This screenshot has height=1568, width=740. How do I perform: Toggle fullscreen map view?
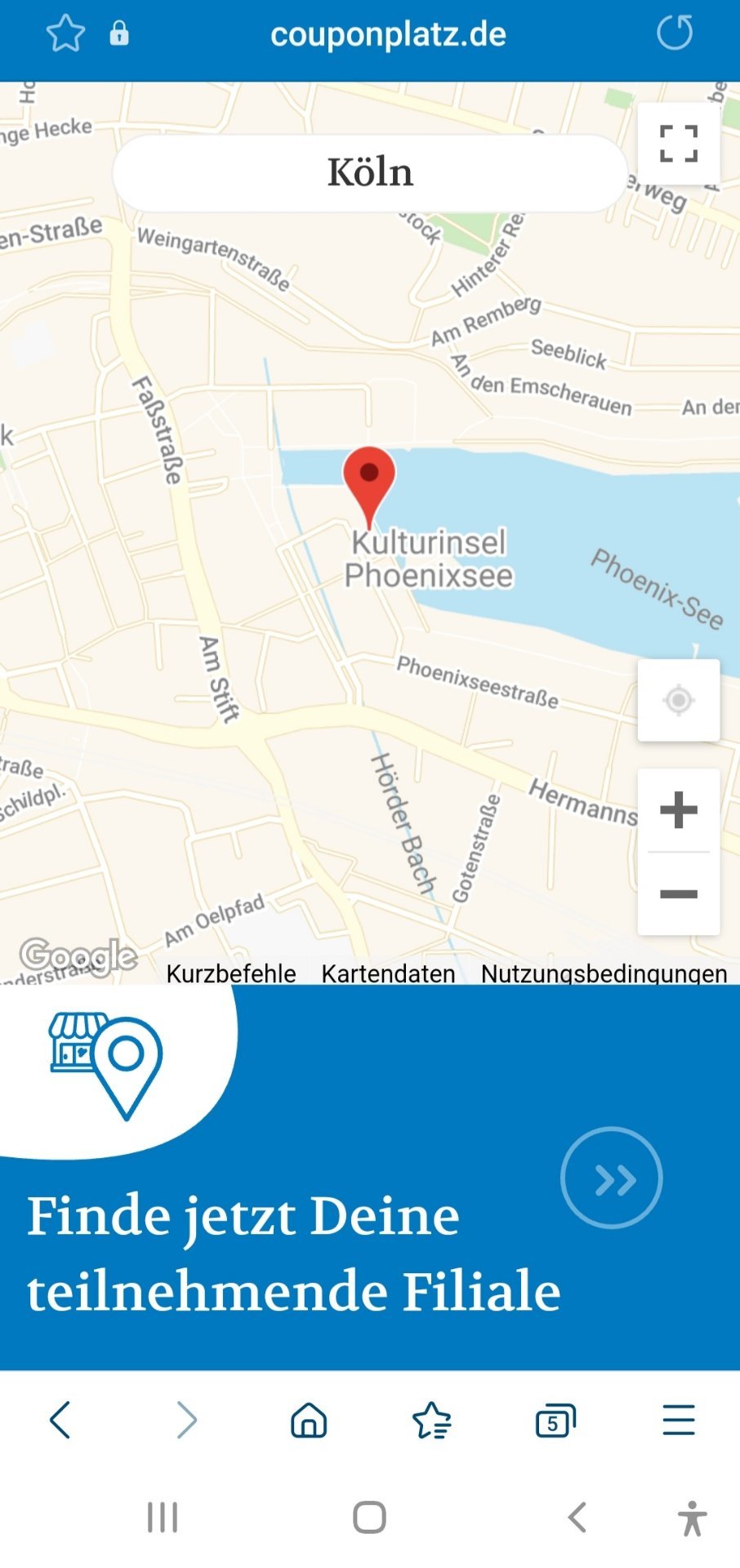[x=678, y=144]
